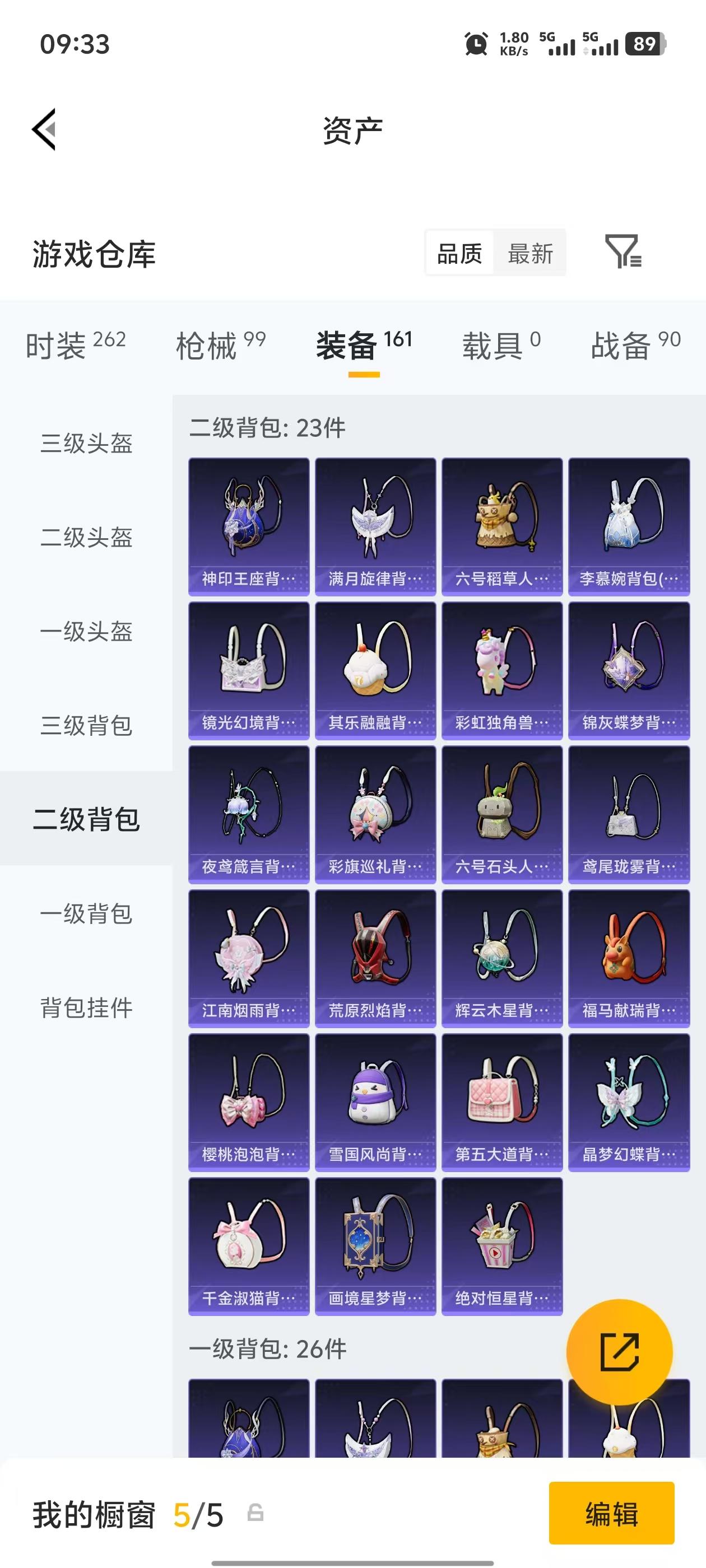Screen dimensions: 706x1568
Task: View the 雪国风尚背 backpack item
Action: pos(376,1102)
